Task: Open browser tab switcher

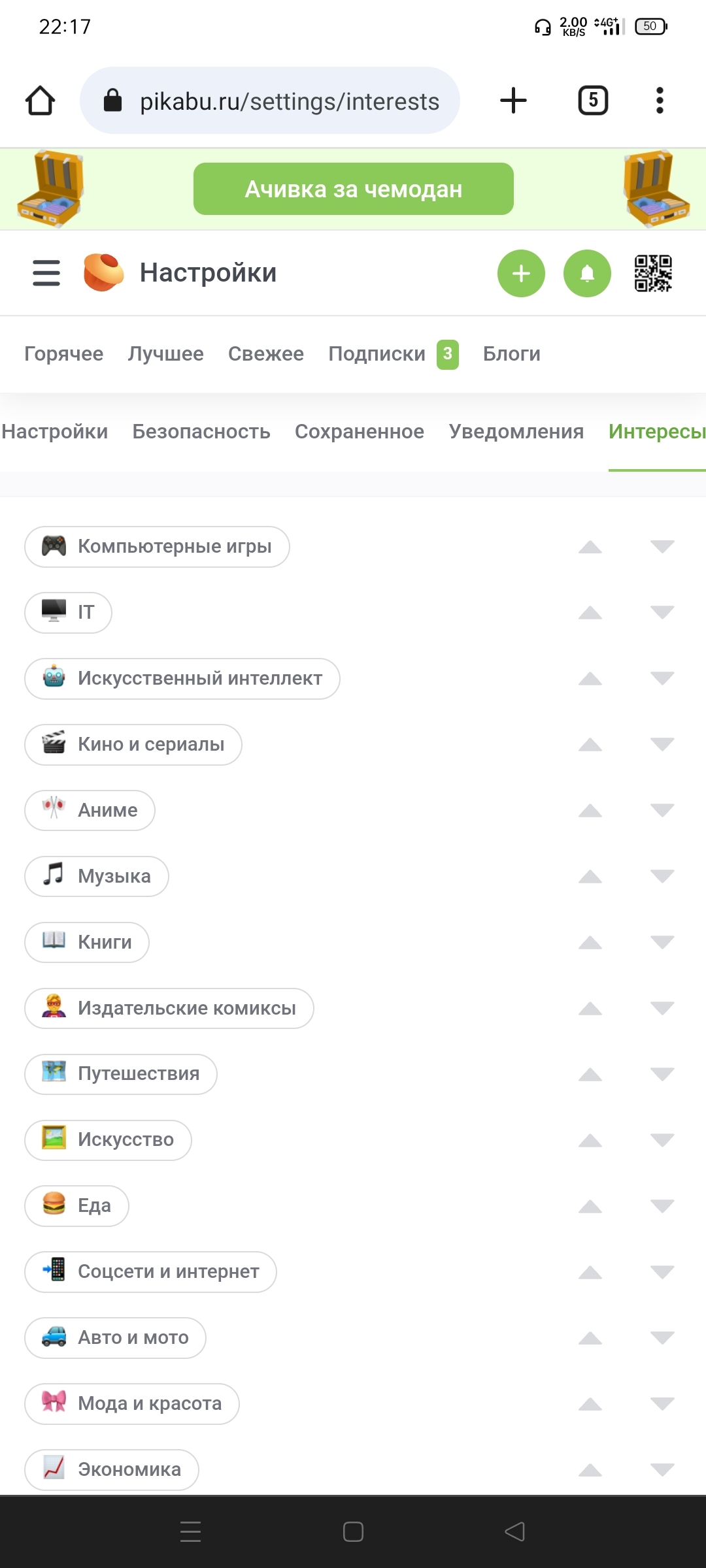Action: [x=593, y=101]
